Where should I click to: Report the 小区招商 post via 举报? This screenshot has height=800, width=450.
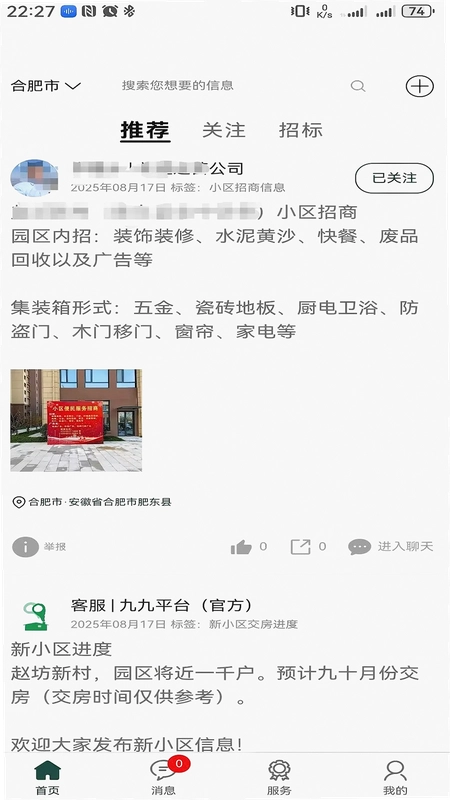pyautogui.click(x=39, y=547)
